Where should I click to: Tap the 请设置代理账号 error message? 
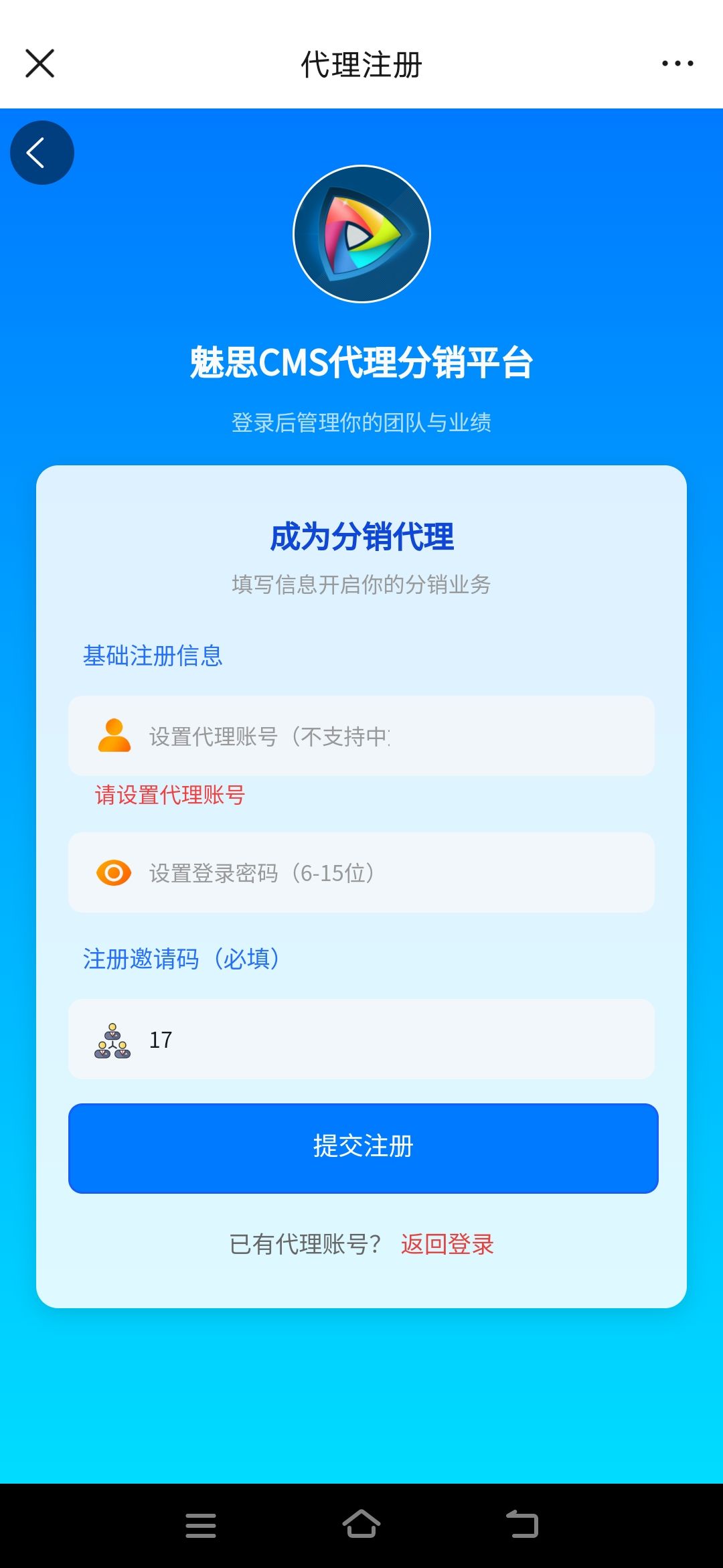167,796
